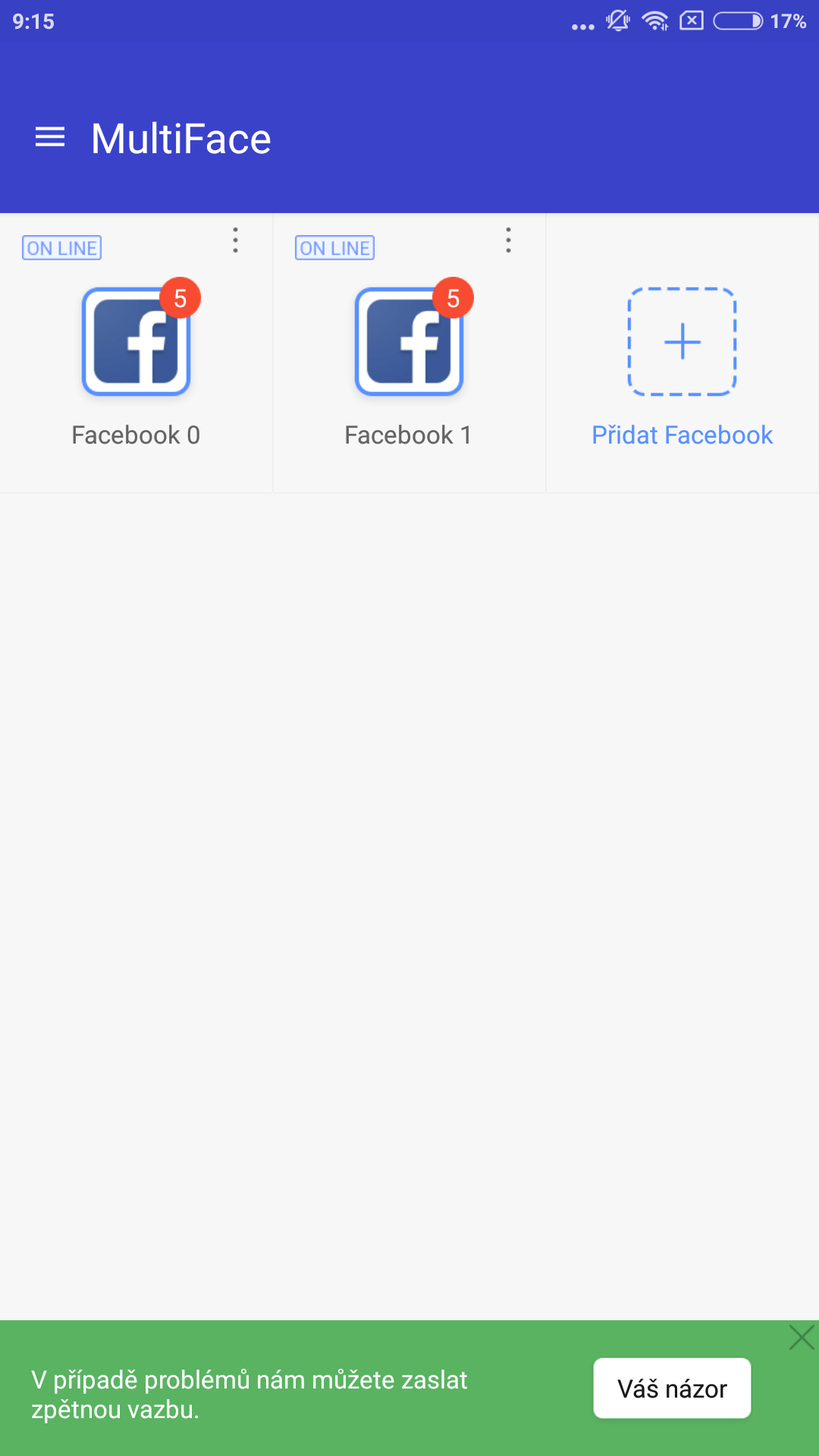Open overflow options for Facebook 0

tap(236, 240)
